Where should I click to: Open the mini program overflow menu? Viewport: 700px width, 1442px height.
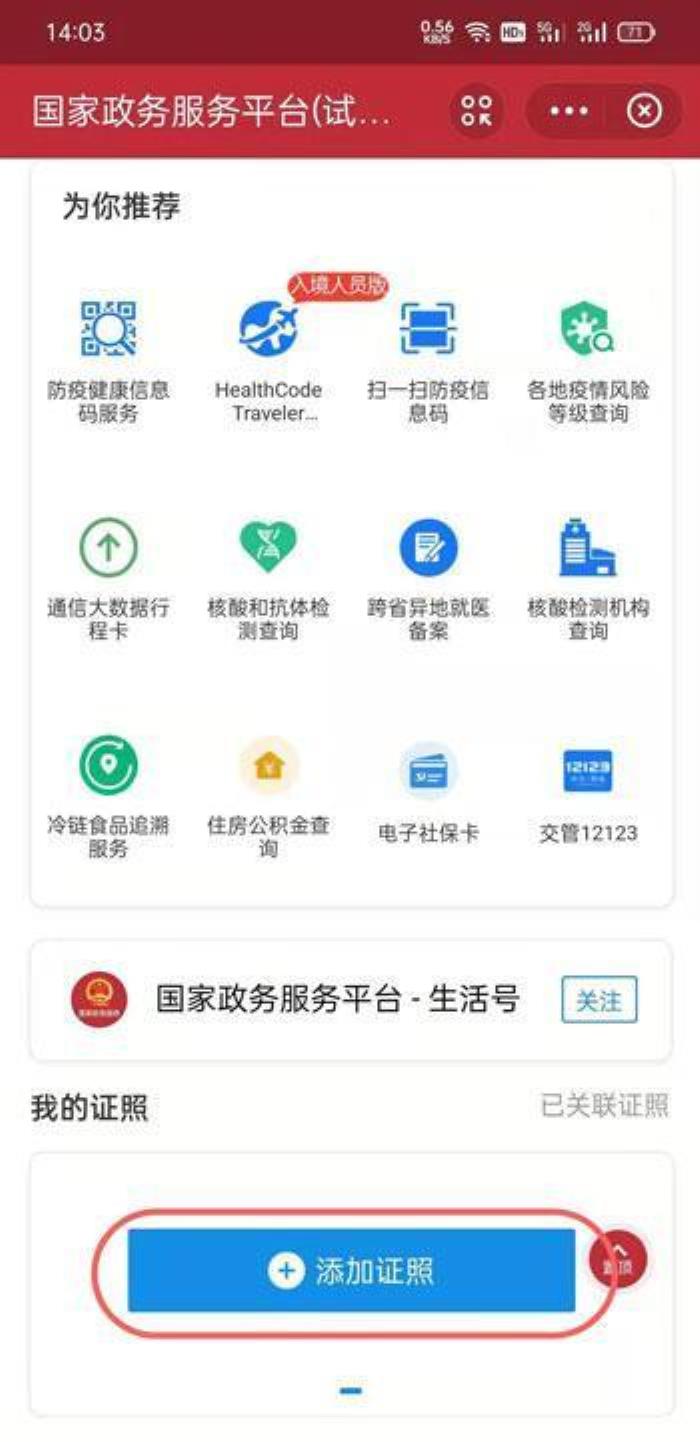click(x=569, y=111)
